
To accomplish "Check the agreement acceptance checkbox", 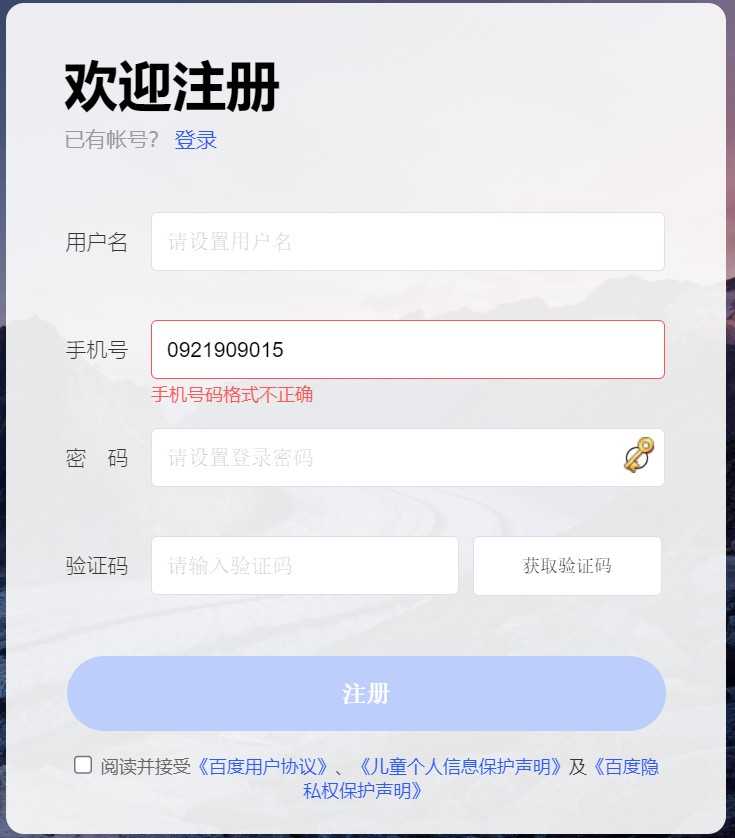I will pos(83,765).
